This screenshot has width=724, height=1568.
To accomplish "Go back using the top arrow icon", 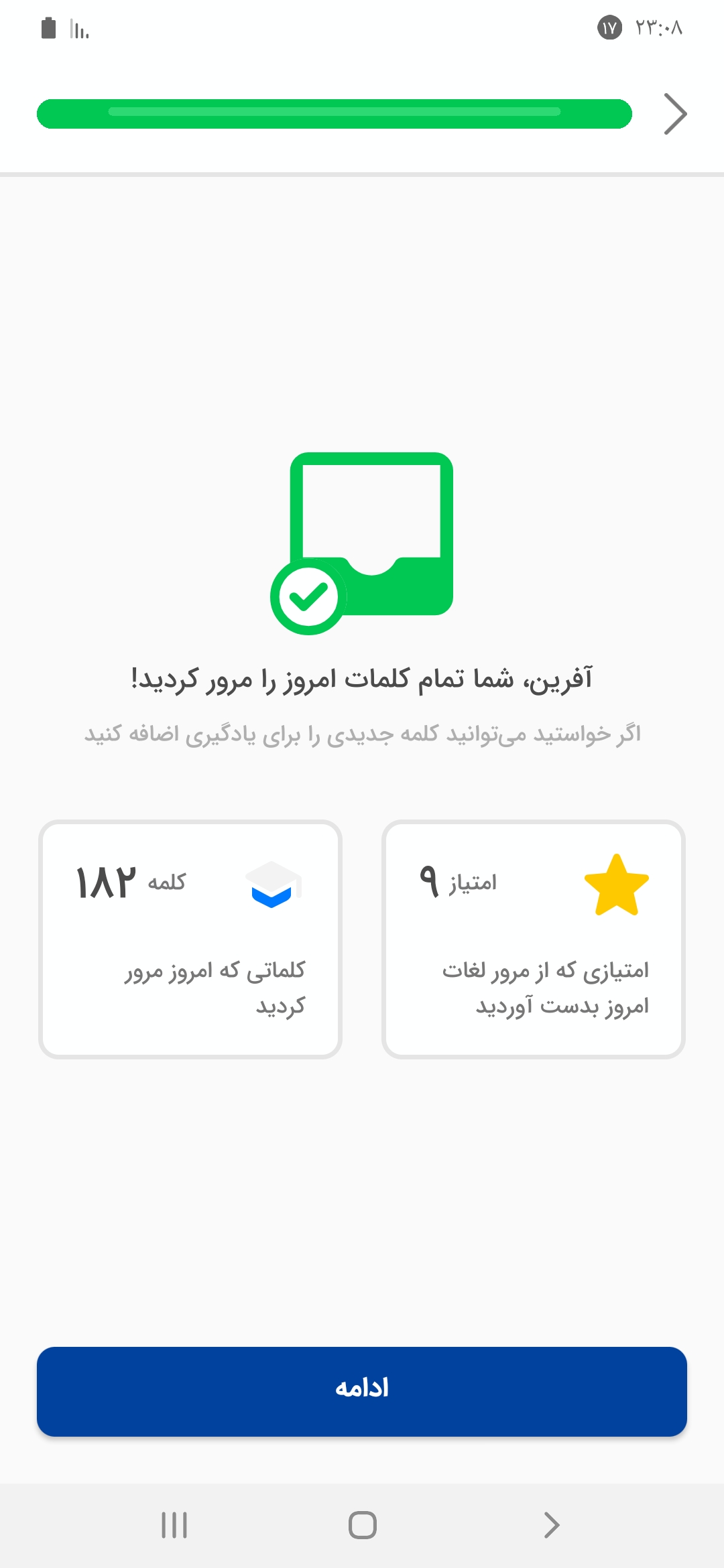I will point(675,114).
